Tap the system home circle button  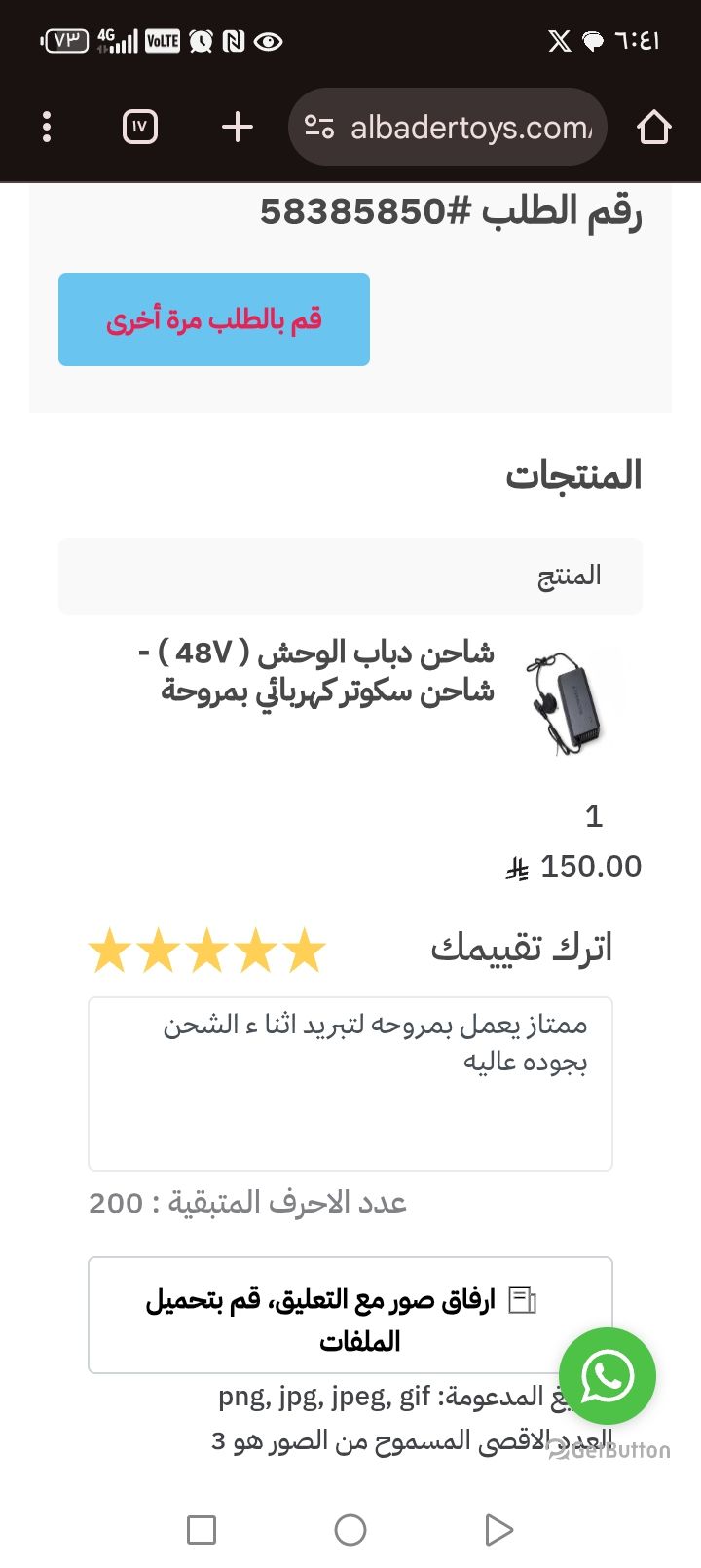350,1530
